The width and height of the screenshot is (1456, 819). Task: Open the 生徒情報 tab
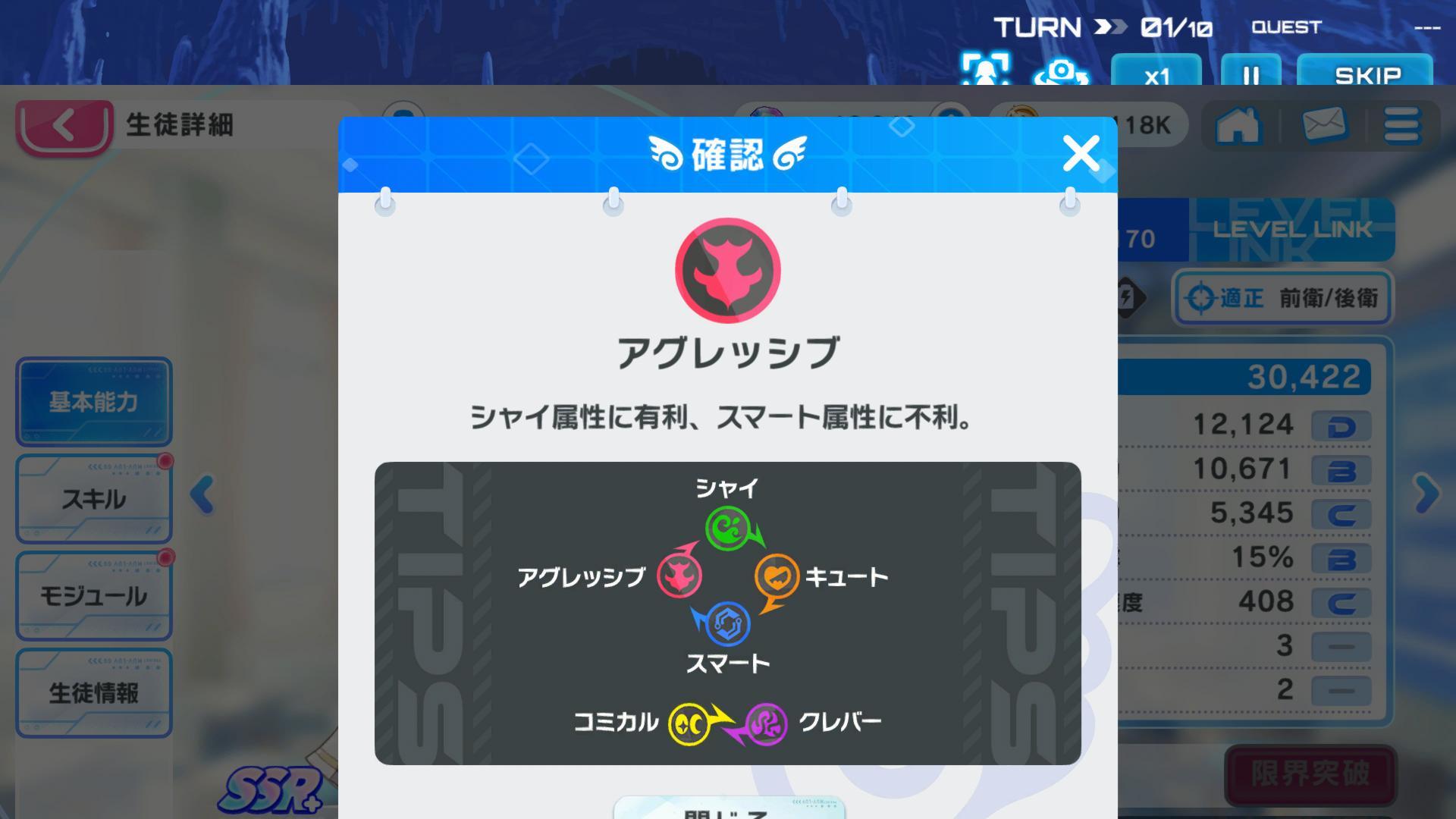click(x=94, y=693)
